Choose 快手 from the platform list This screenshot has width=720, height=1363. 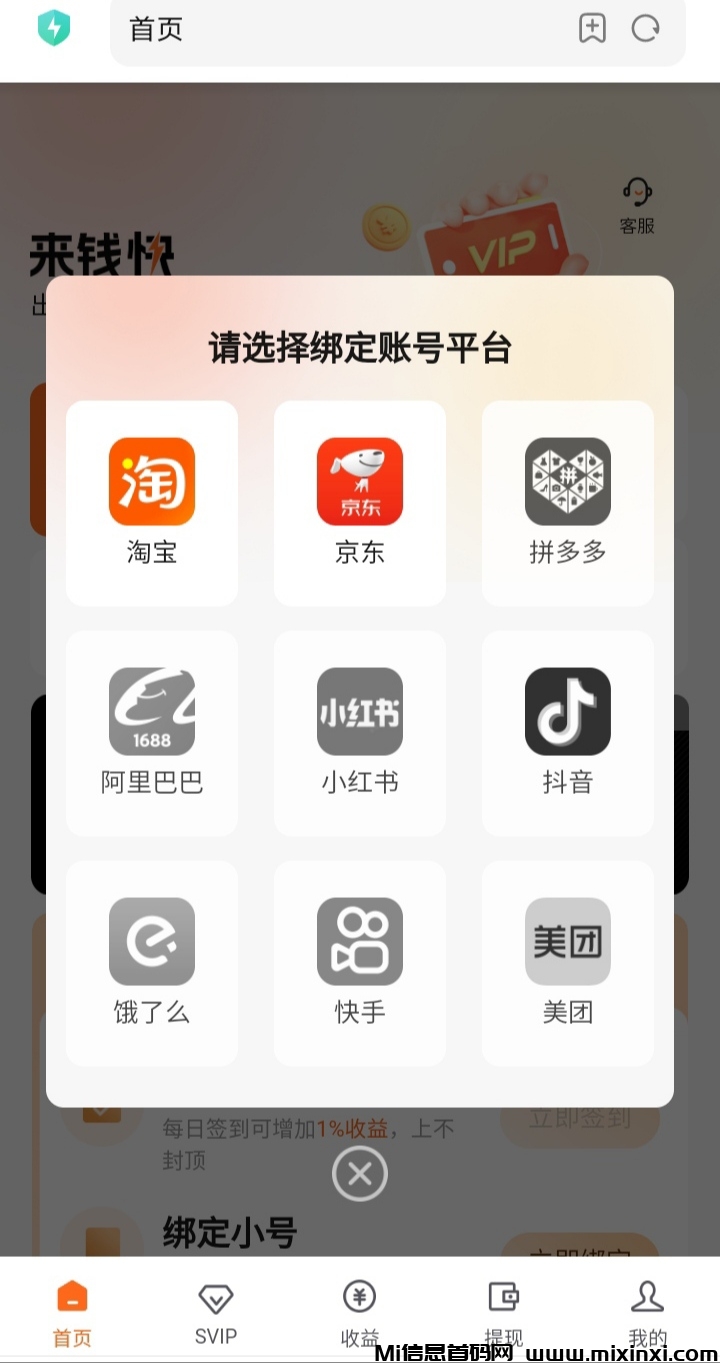[360, 962]
